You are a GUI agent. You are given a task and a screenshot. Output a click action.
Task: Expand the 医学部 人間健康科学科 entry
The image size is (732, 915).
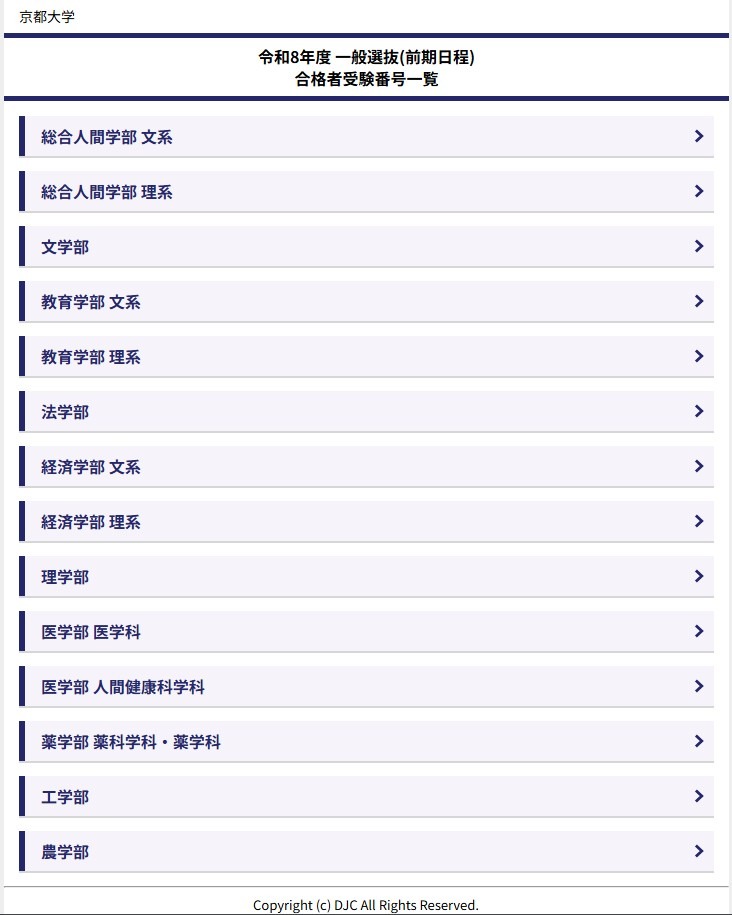pyautogui.click(x=366, y=686)
